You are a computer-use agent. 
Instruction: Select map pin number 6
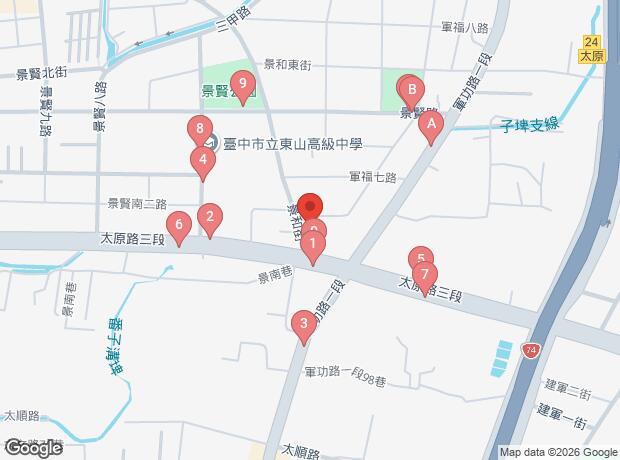click(x=179, y=225)
